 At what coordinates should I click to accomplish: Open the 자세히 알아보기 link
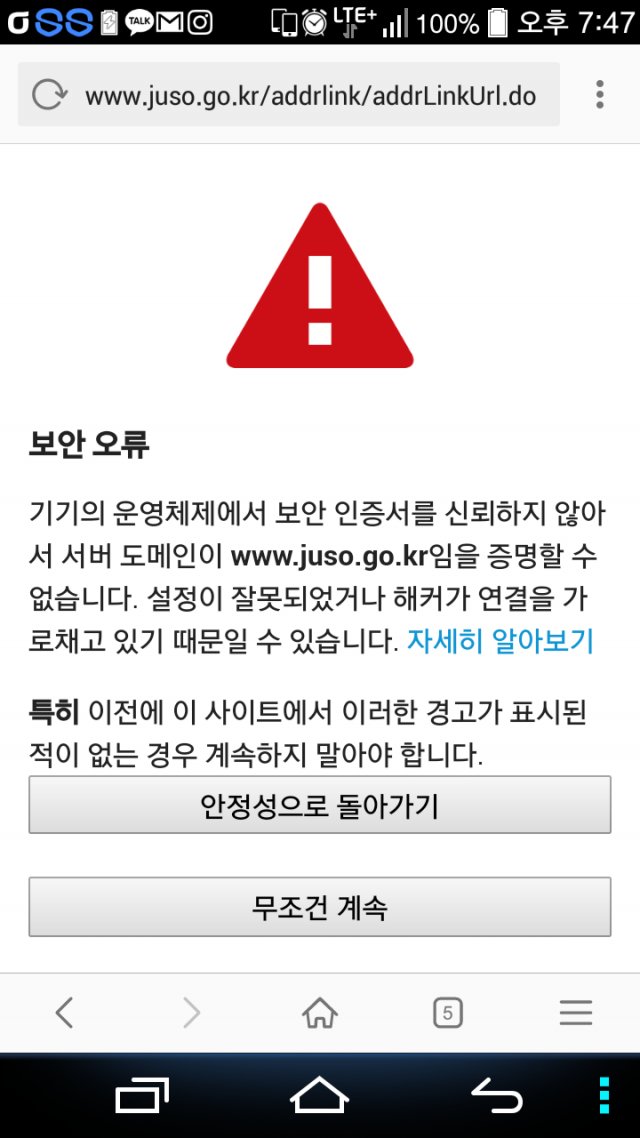500,641
